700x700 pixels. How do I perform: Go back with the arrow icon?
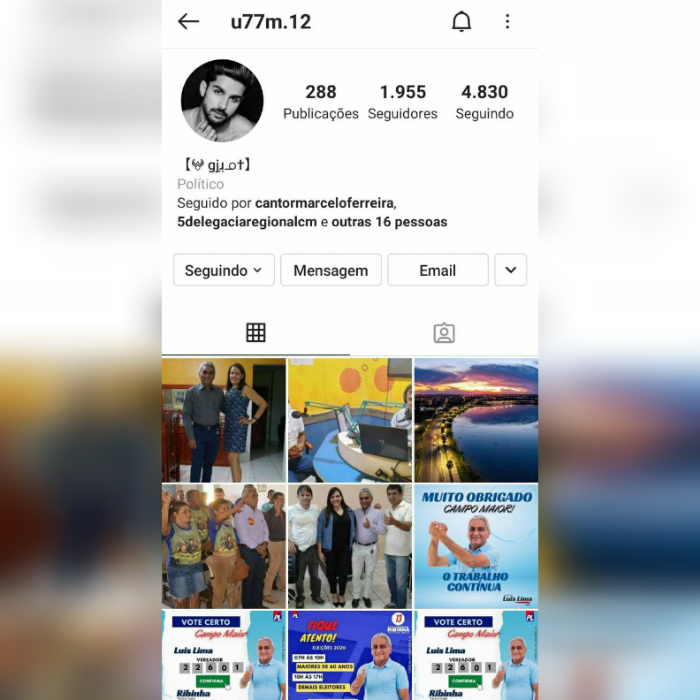[188, 21]
